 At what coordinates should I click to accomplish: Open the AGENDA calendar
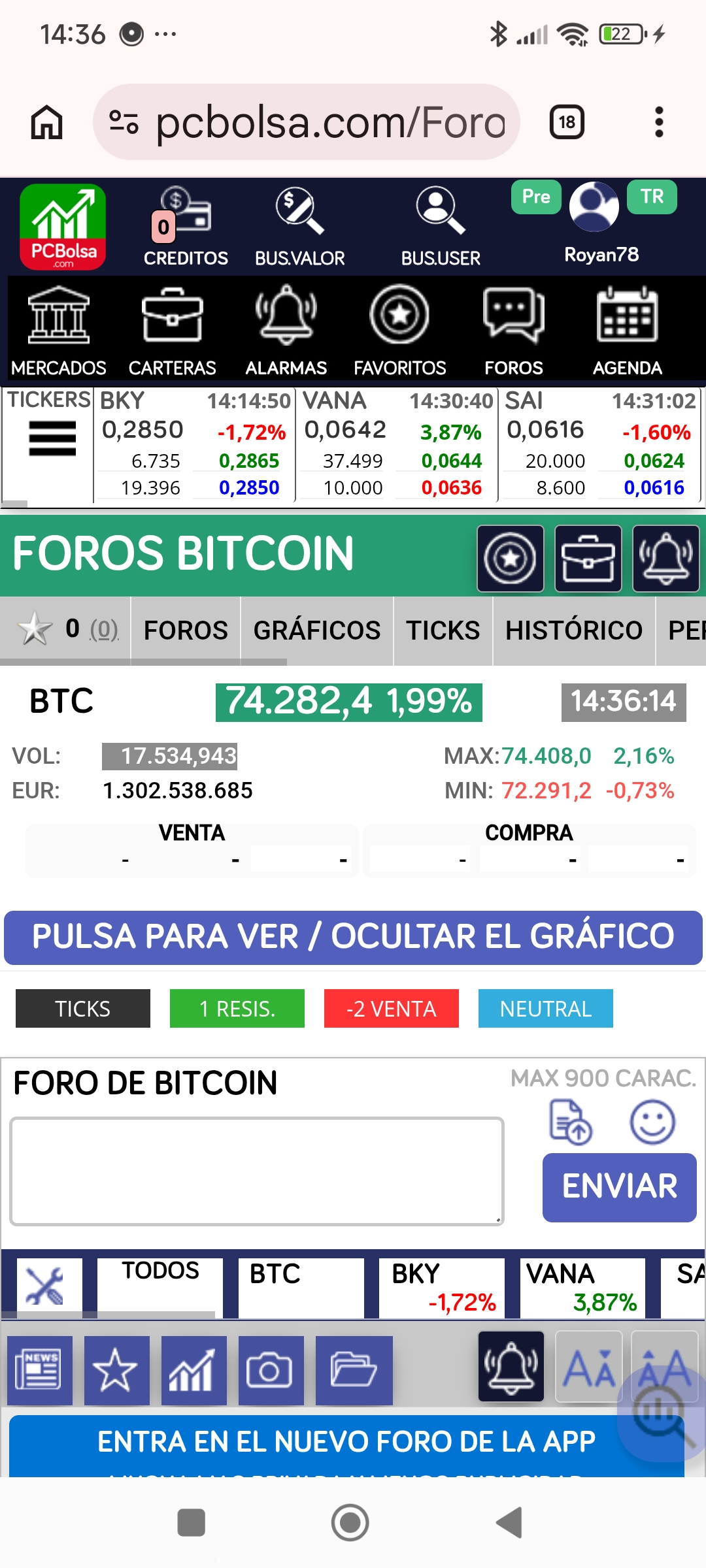628,331
